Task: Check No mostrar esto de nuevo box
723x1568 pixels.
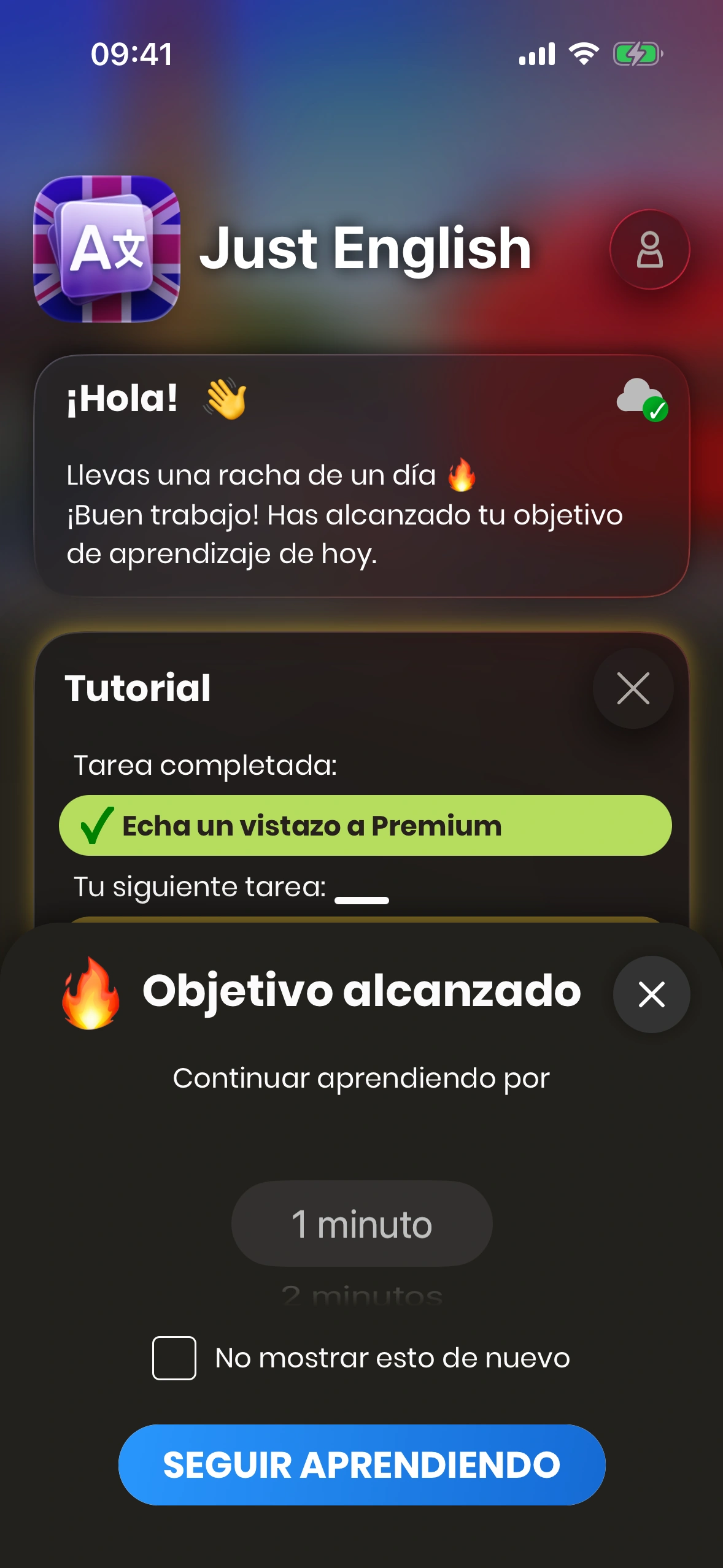Action: click(x=174, y=1358)
